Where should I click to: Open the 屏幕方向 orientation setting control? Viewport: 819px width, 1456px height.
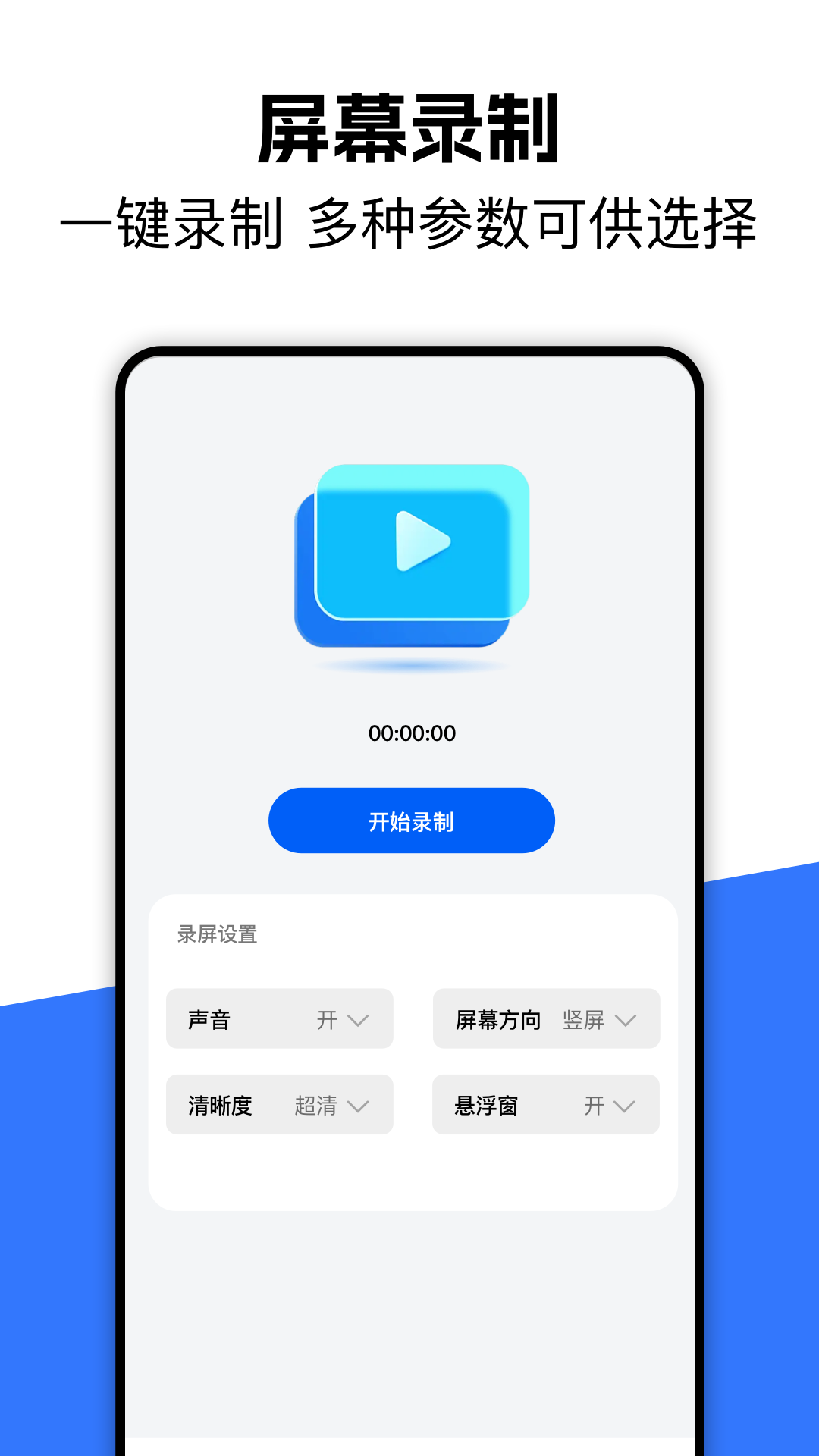[546, 1019]
